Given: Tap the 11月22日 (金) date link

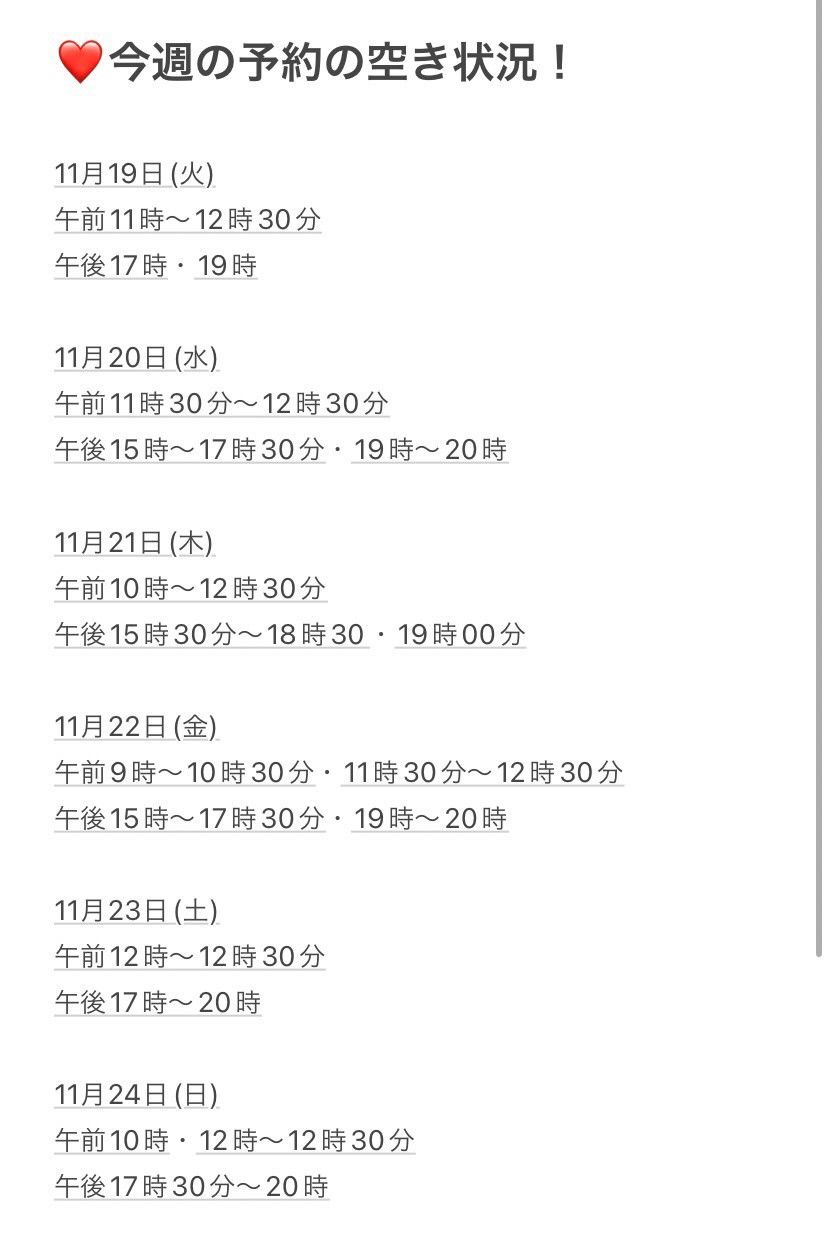Looking at the screenshot, I should click(x=136, y=727).
